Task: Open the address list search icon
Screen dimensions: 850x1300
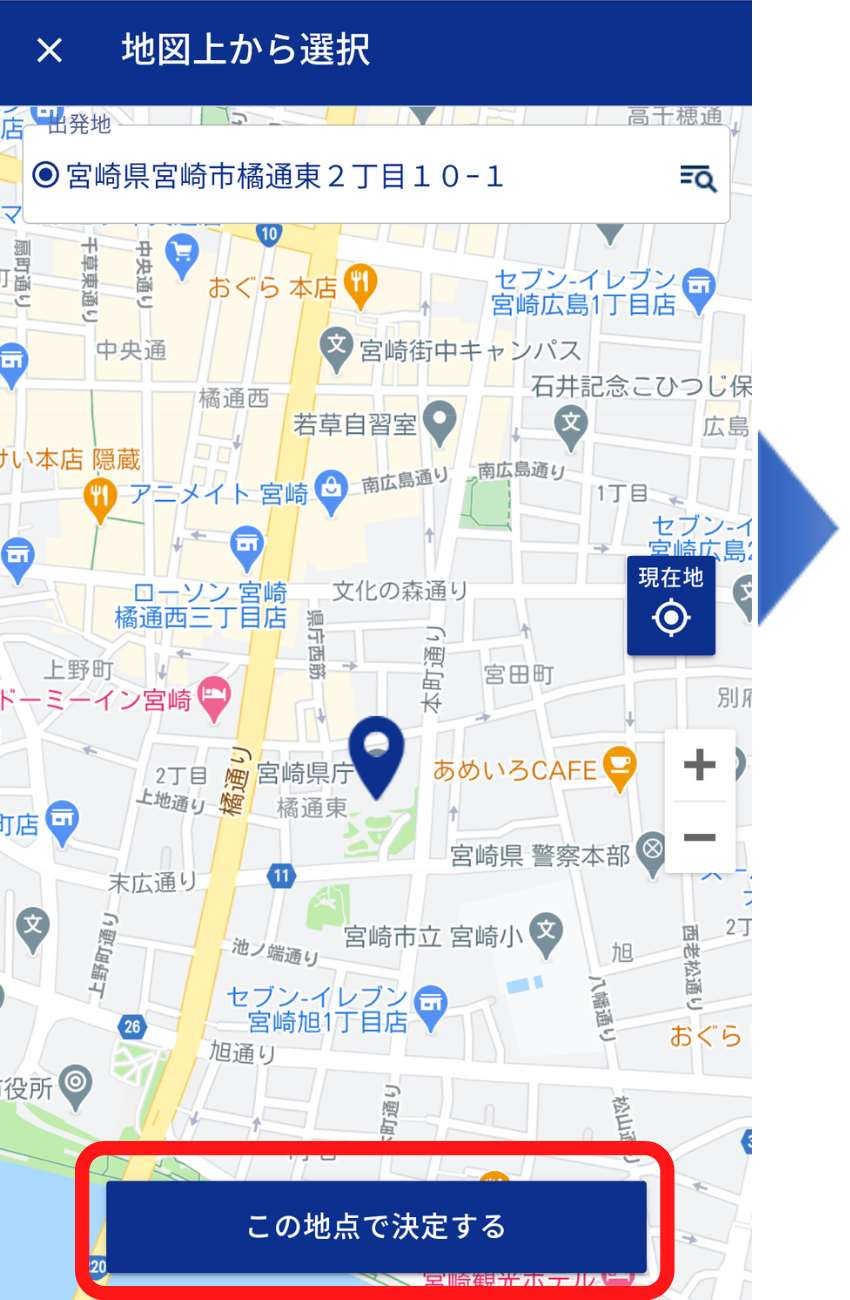Action: [x=698, y=178]
